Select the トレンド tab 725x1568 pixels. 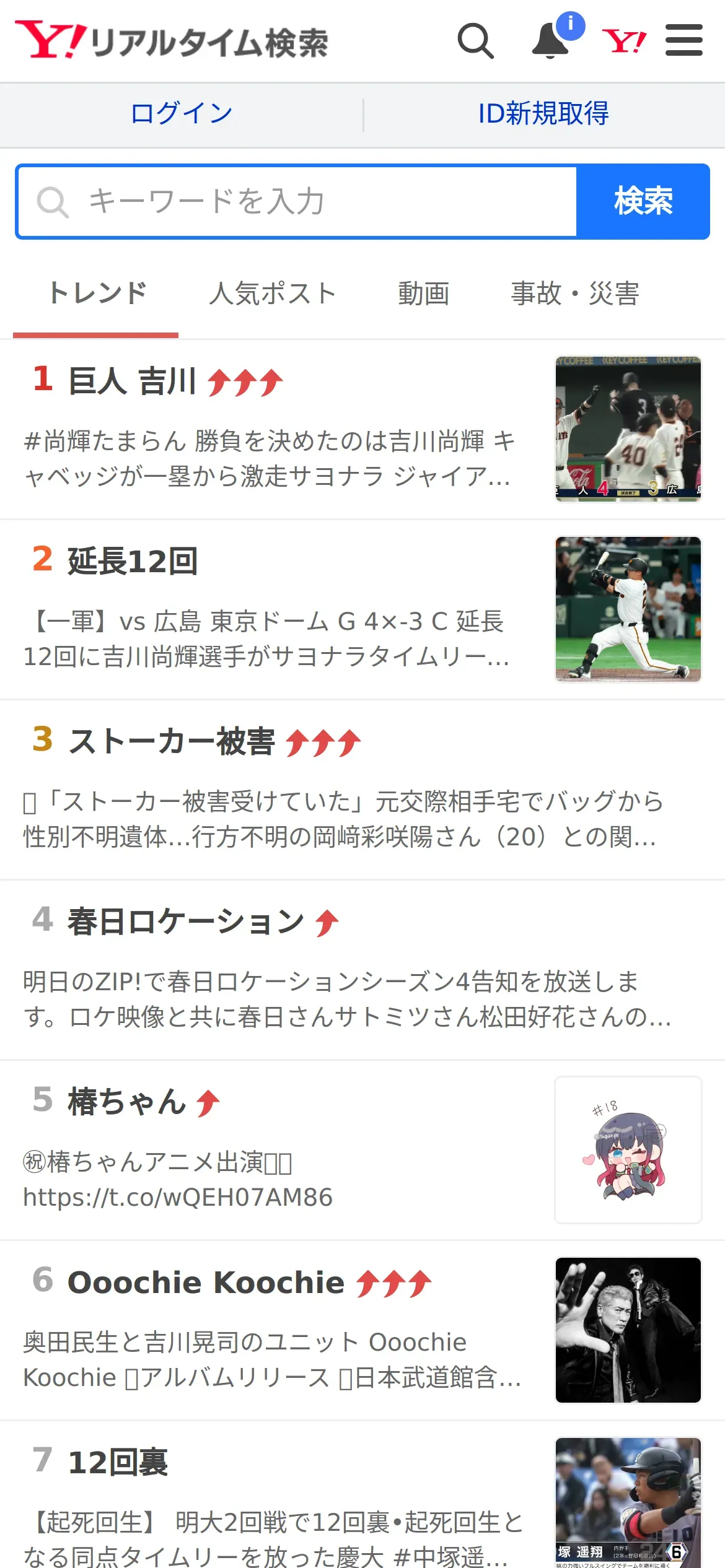pyautogui.click(x=96, y=294)
